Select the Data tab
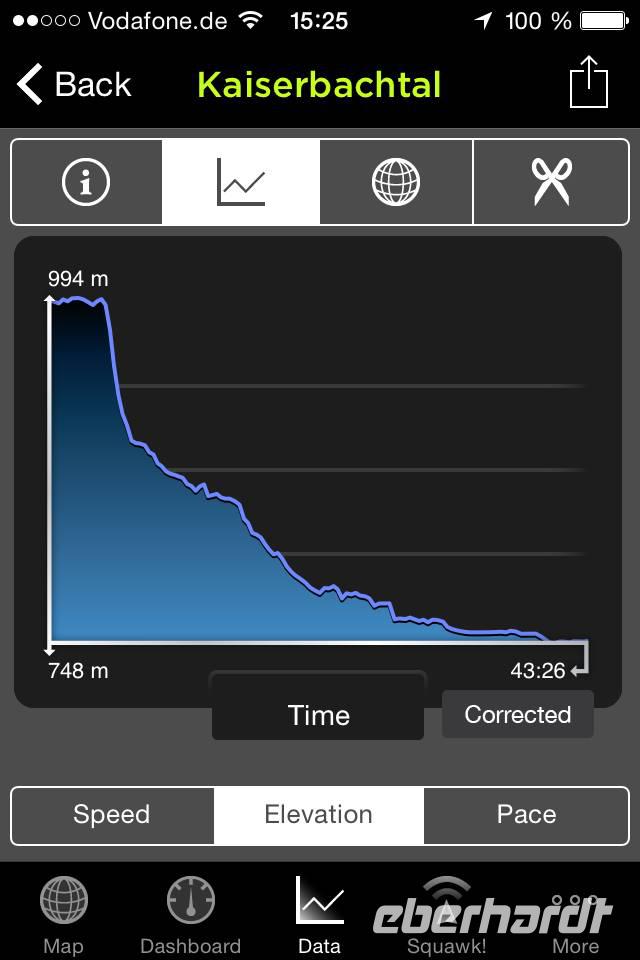This screenshot has width=640, height=960. click(x=319, y=912)
